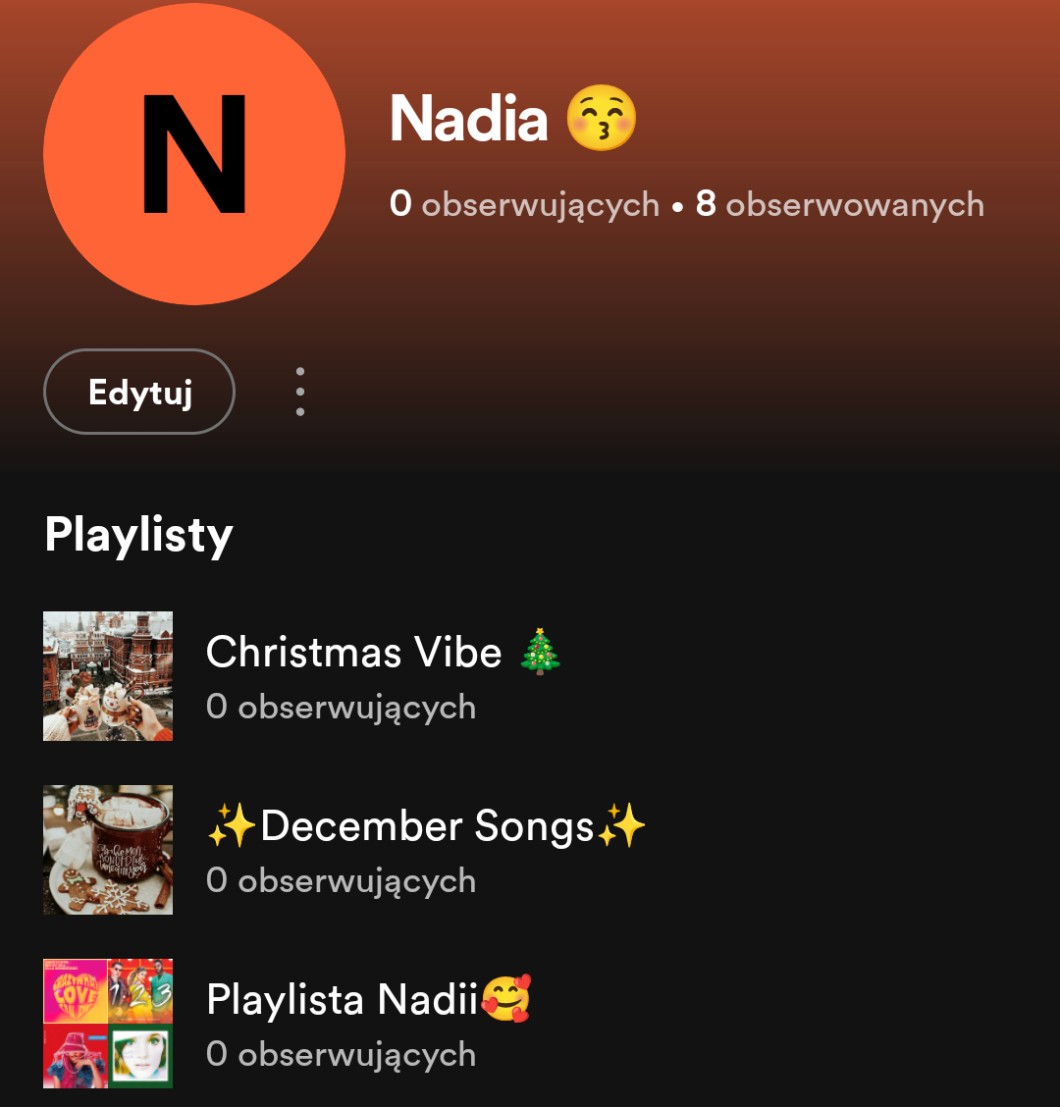Viewport: 1060px width, 1107px height.
Task: Open the three-dot overflow menu
Action: click(300, 392)
